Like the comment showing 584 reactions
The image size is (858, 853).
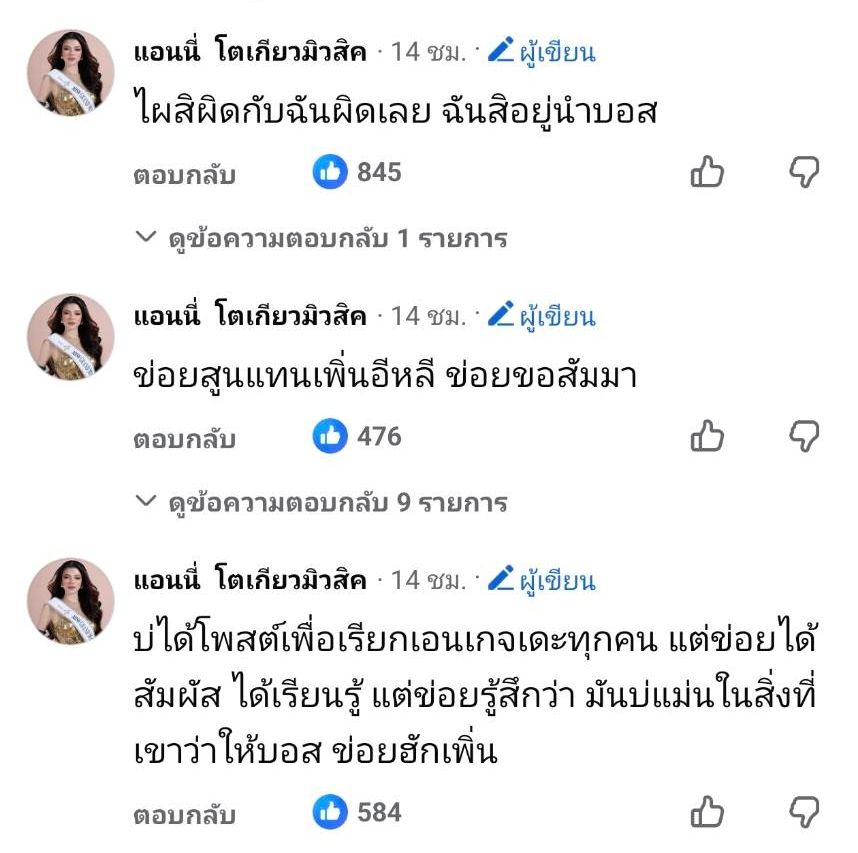pos(707,812)
